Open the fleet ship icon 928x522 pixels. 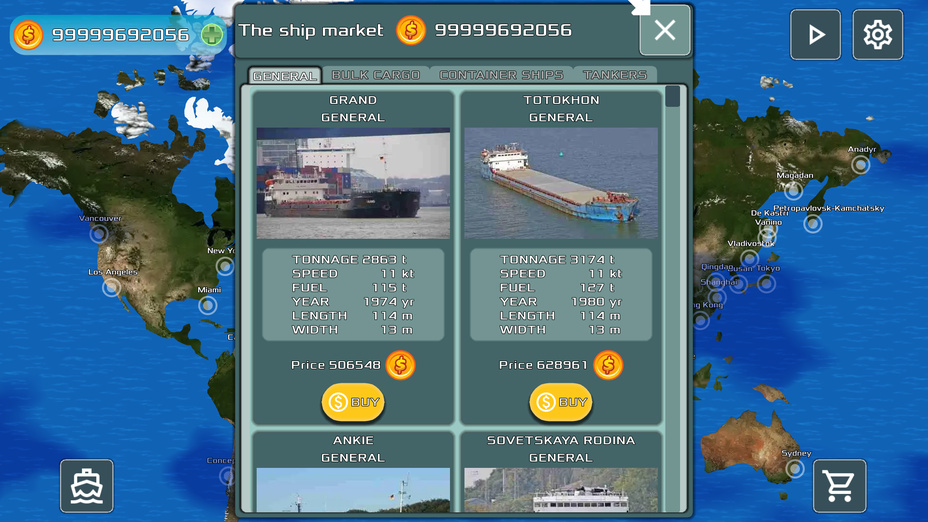pyautogui.click(x=87, y=486)
